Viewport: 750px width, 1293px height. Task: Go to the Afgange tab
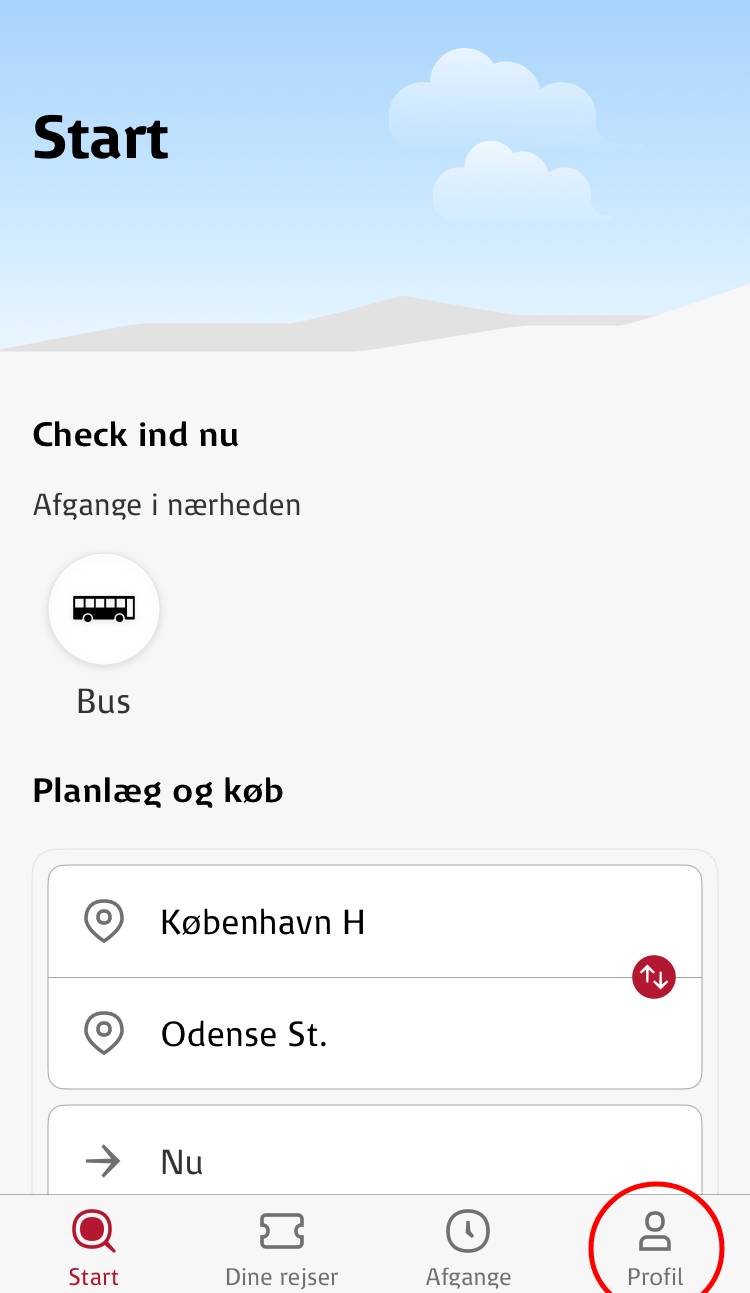point(468,1246)
